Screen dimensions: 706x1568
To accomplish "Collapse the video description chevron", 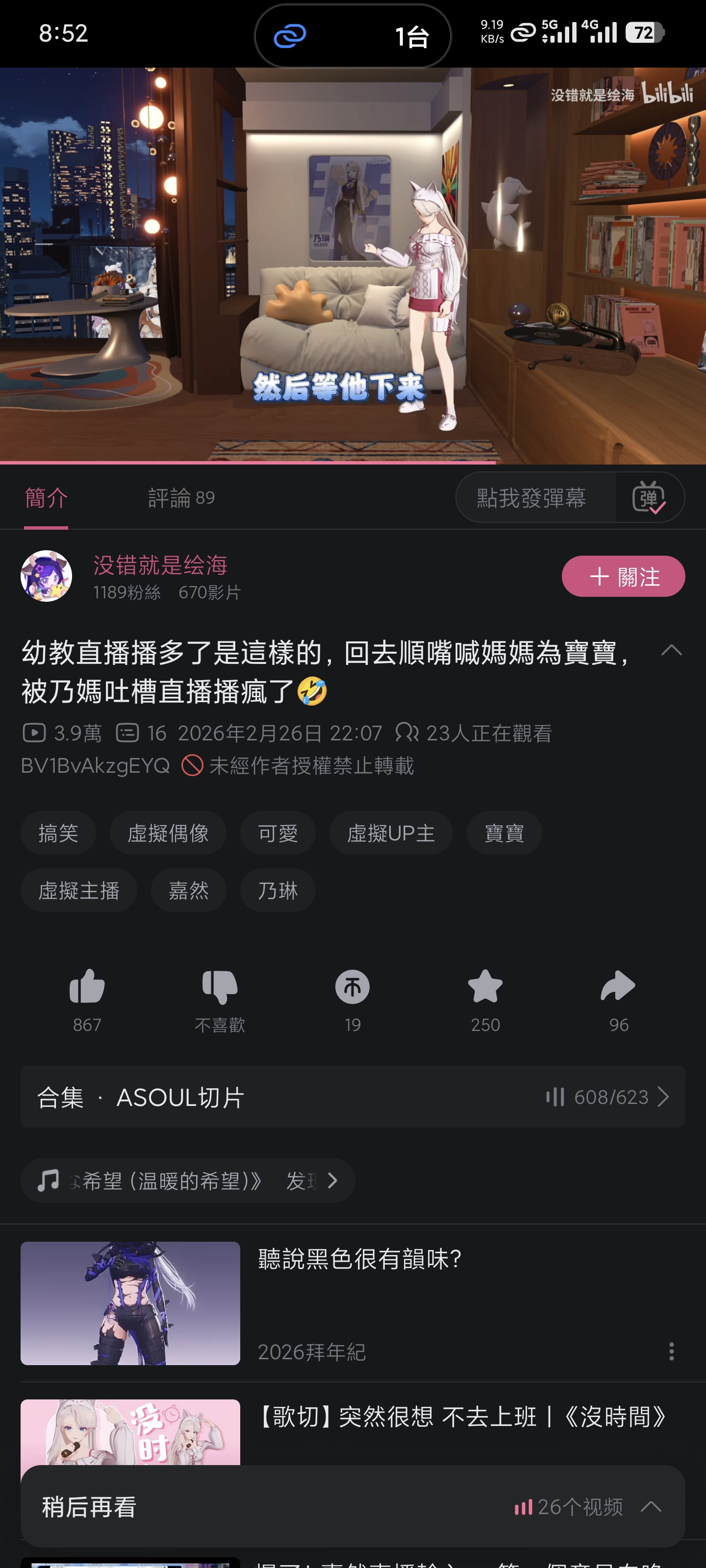I will [671, 651].
